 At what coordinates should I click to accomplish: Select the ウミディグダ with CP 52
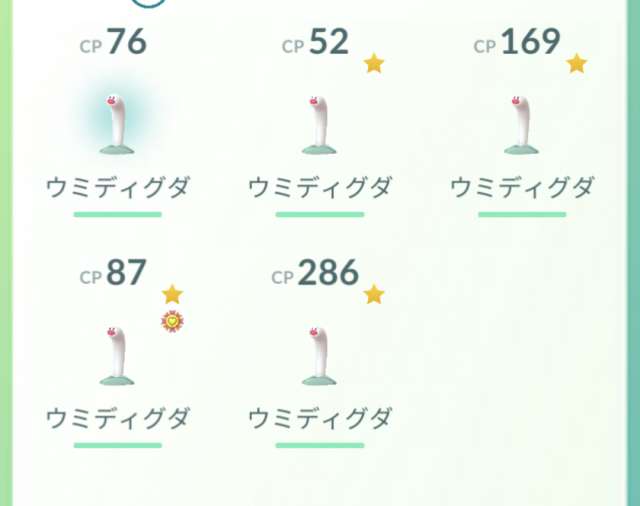click(x=319, y=124)
